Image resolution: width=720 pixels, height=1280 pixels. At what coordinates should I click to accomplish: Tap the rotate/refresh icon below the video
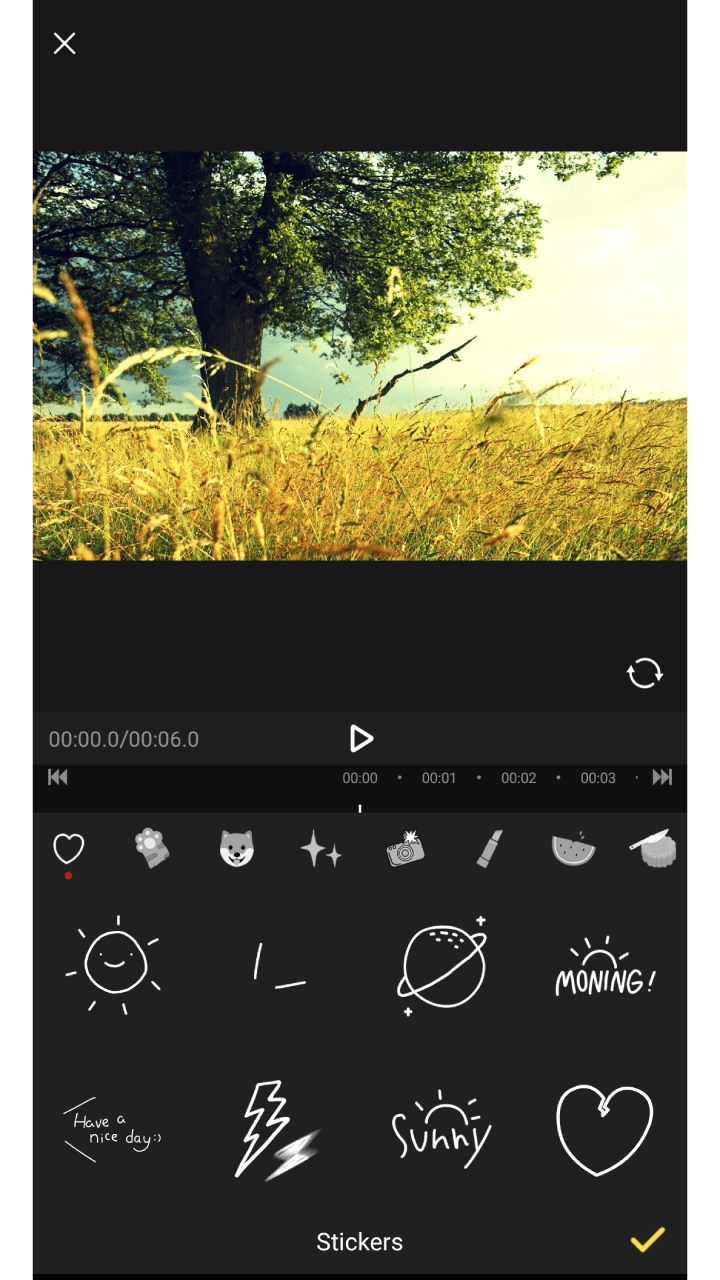644,673
